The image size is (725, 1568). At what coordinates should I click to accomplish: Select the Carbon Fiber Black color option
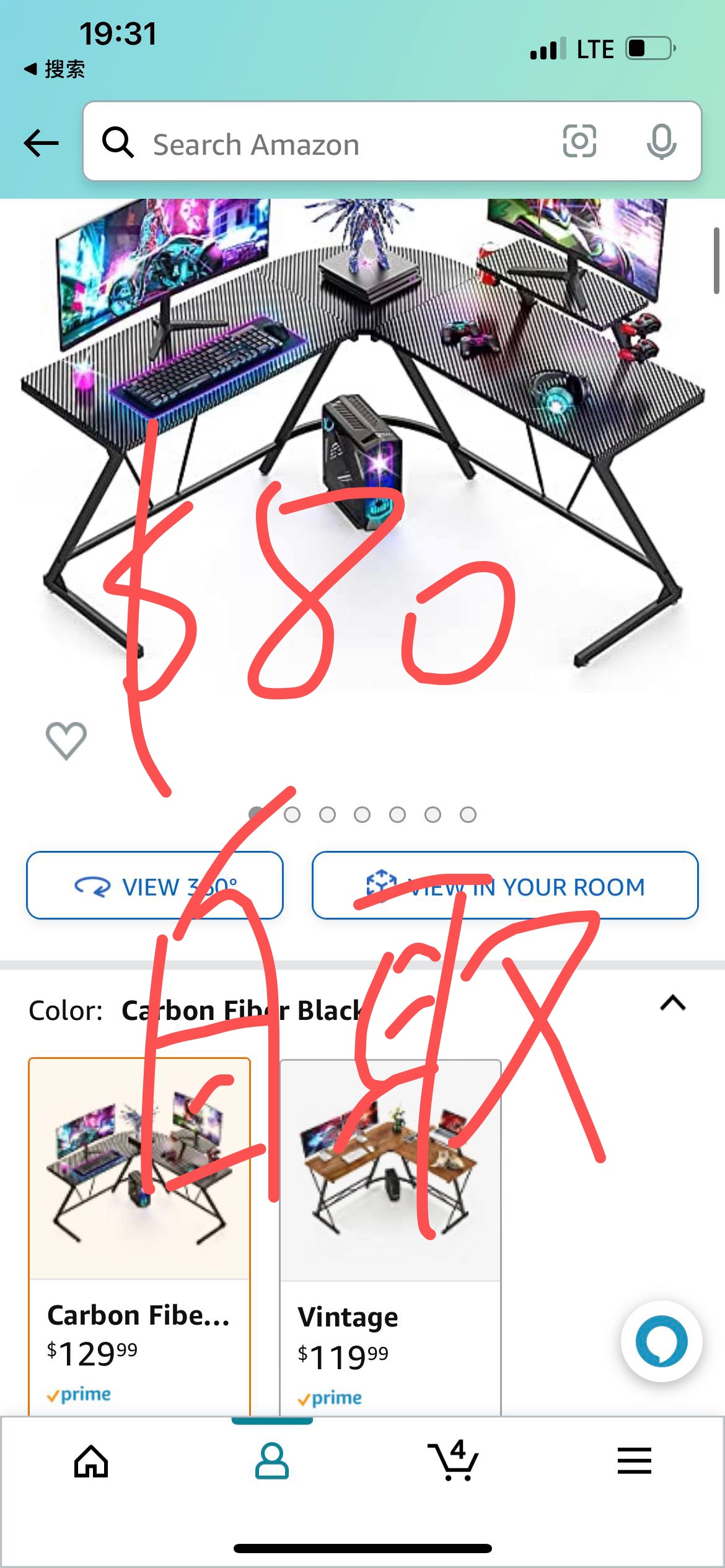pyautogui.click(x=139, y=1232)
